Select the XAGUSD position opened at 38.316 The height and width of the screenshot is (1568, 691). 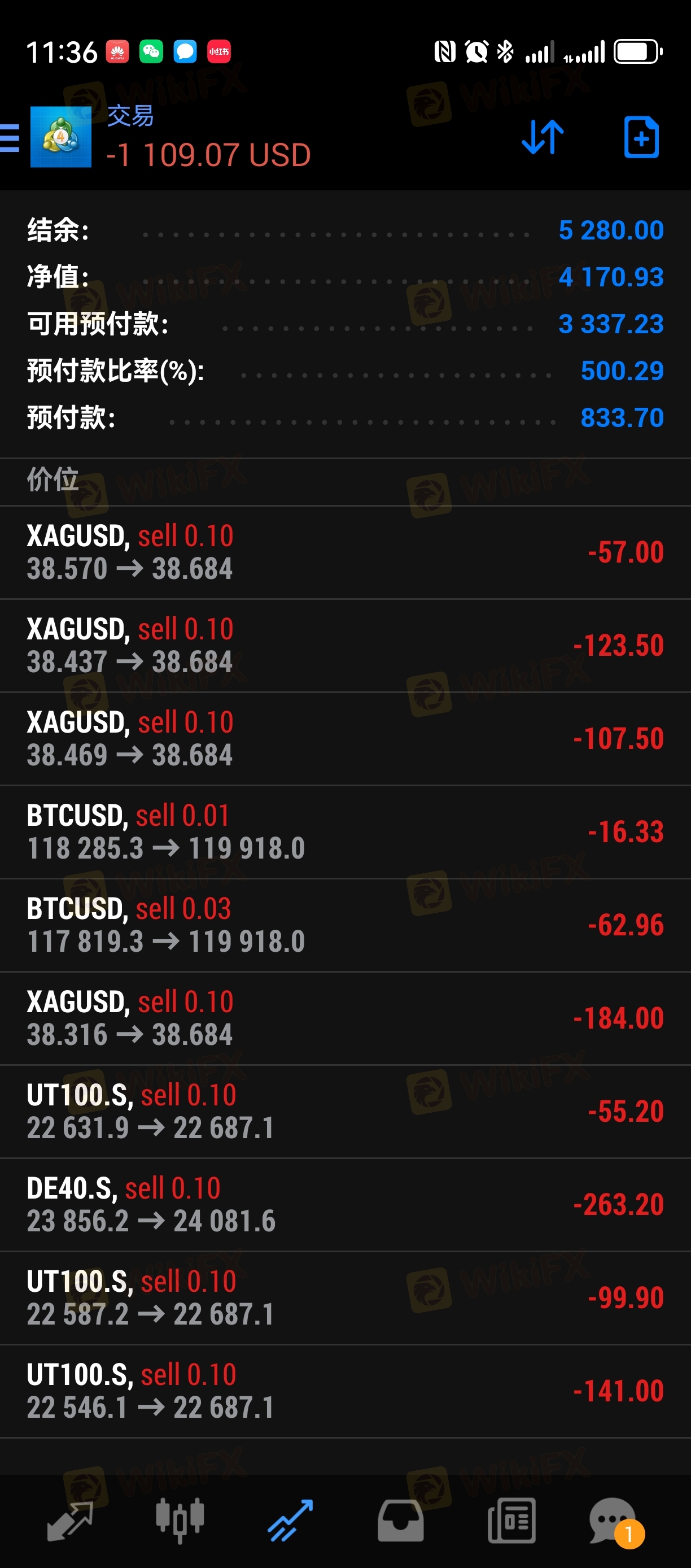point(345,1018)
